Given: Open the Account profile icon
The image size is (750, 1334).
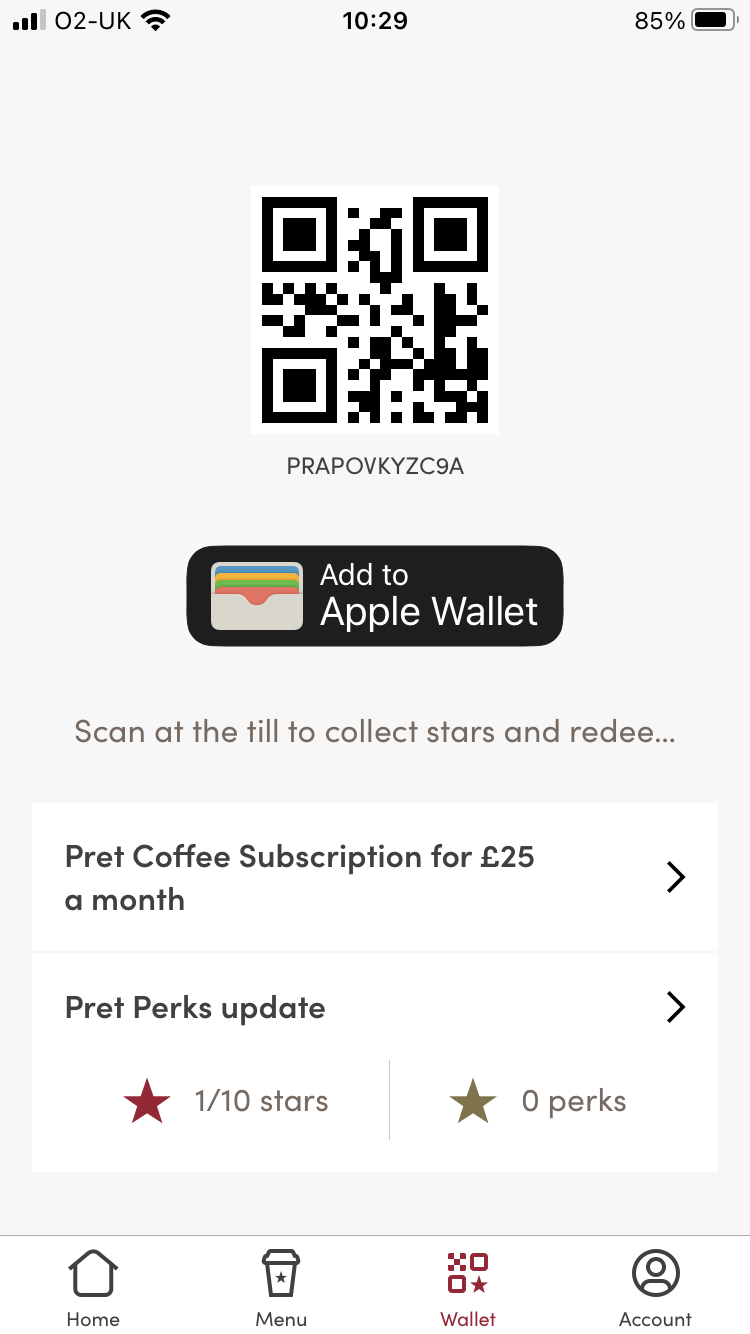Looking at the screenshot, I should coord(655,1274).
